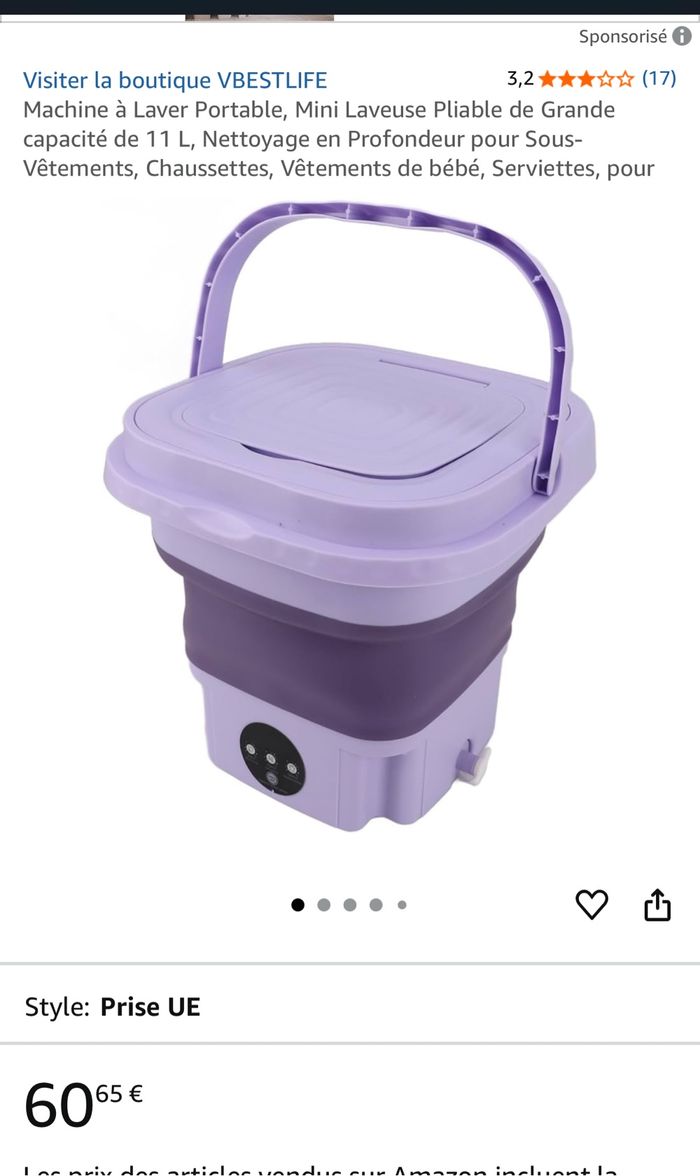Screen dimensions: 700x1176
Task: Share this product listing
Action: point(657,905)
